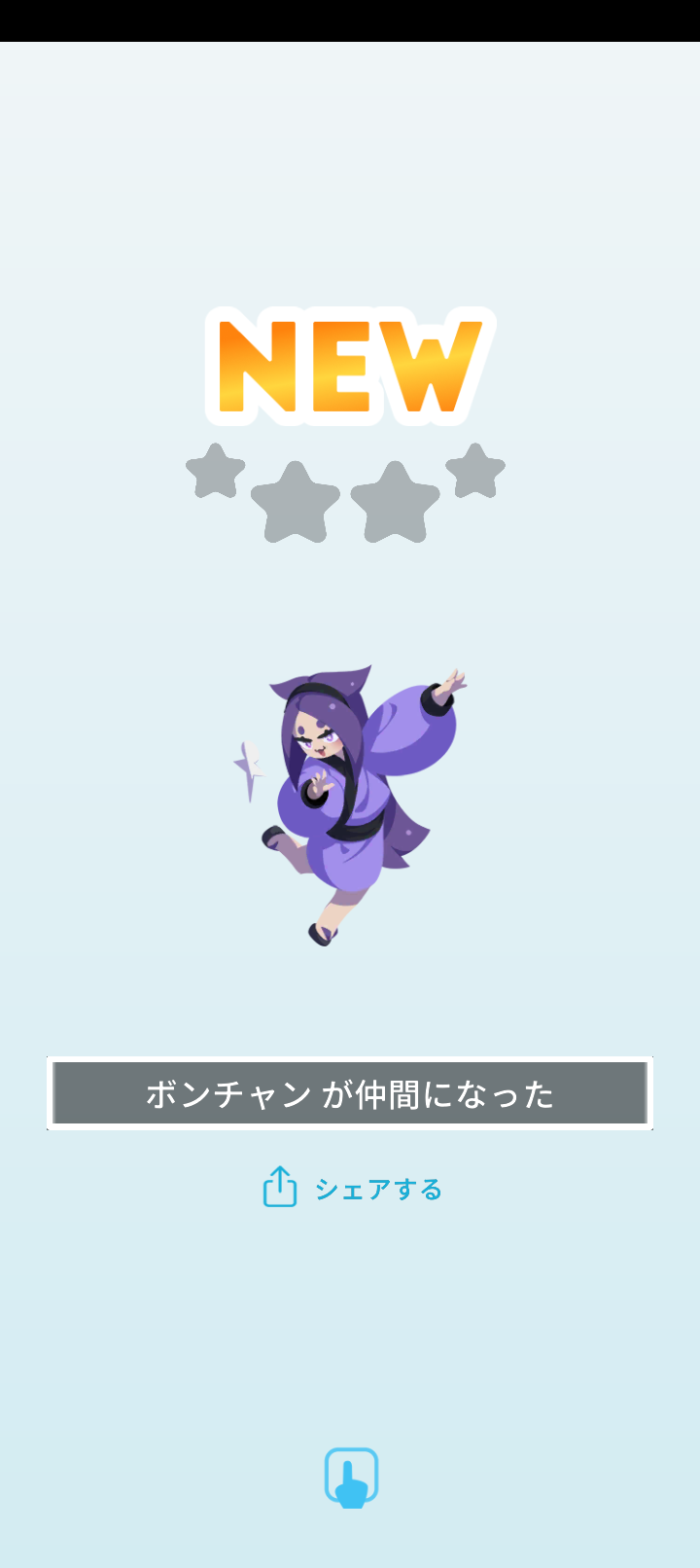700x1568 pixels.
Task: Tap the ボンチャン が仲間になった banner
Action: 350,1092
